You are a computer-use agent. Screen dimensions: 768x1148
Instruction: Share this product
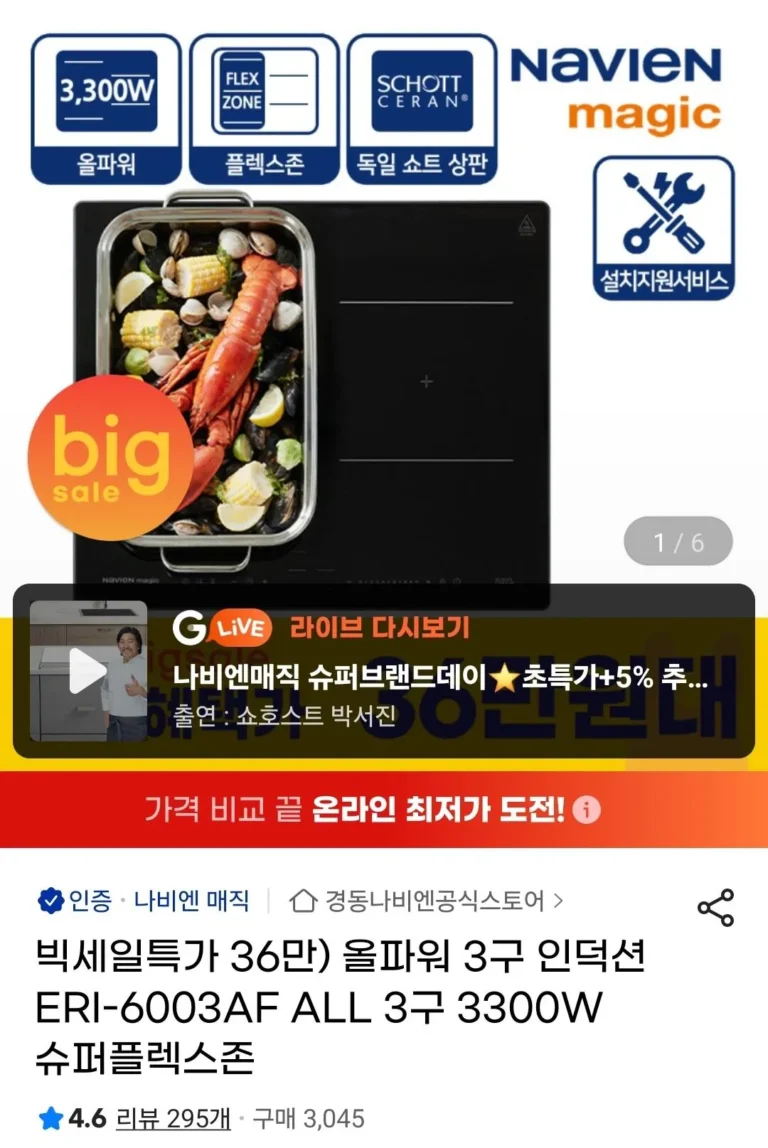click(x=715, y=907)
